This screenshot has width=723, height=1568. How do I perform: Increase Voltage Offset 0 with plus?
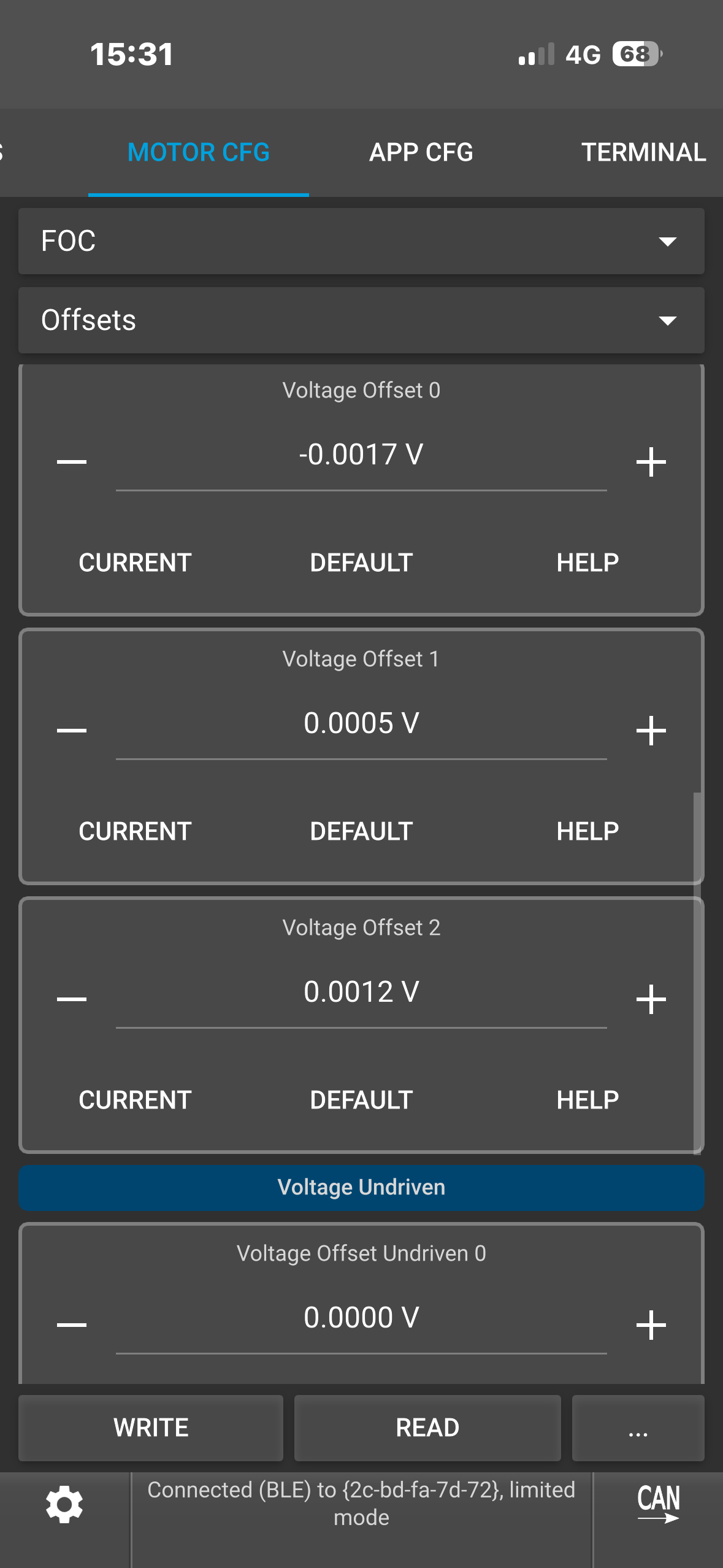coord(651,461)
